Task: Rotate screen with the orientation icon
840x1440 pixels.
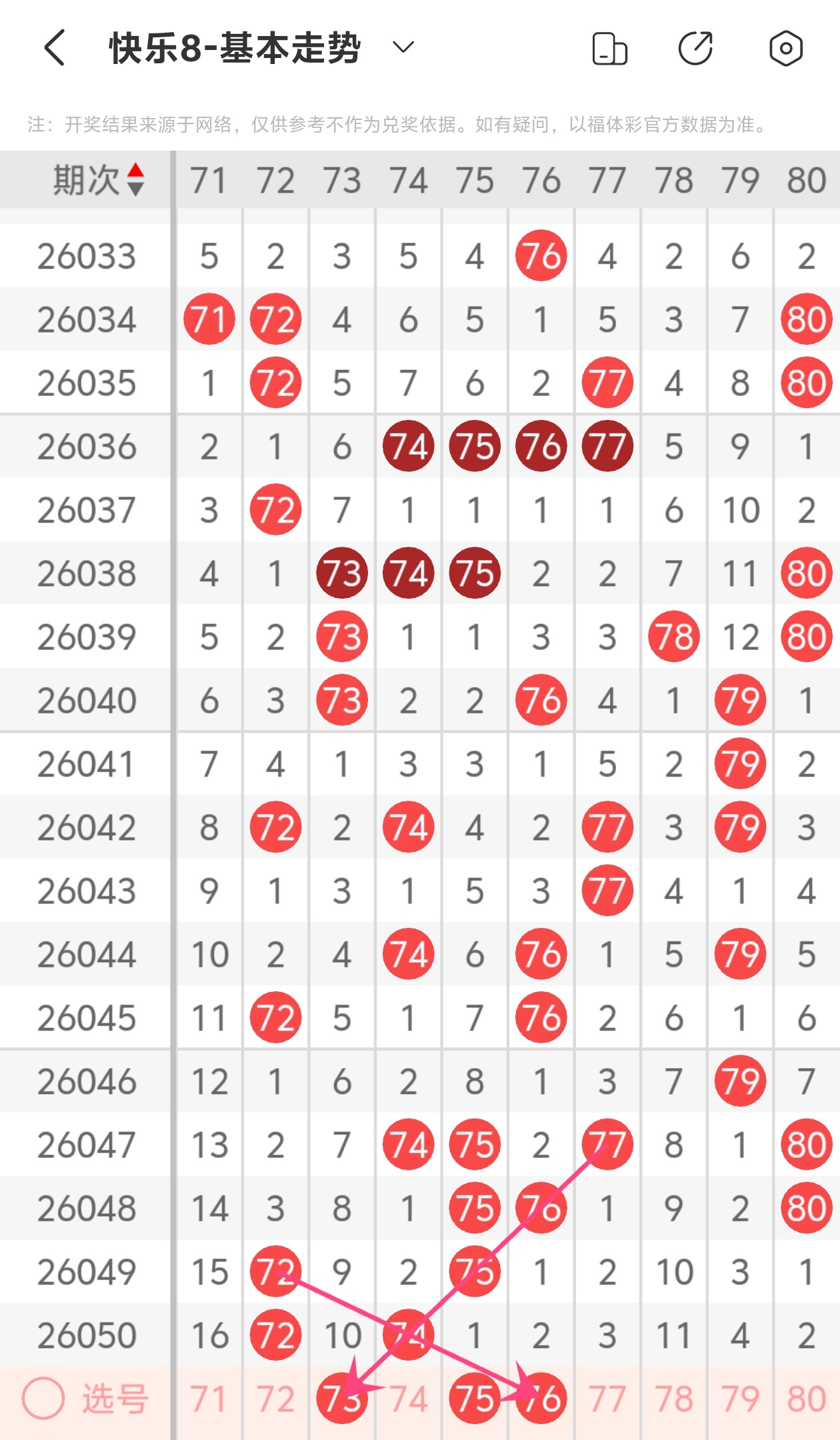Action: [x=609, y=49]
